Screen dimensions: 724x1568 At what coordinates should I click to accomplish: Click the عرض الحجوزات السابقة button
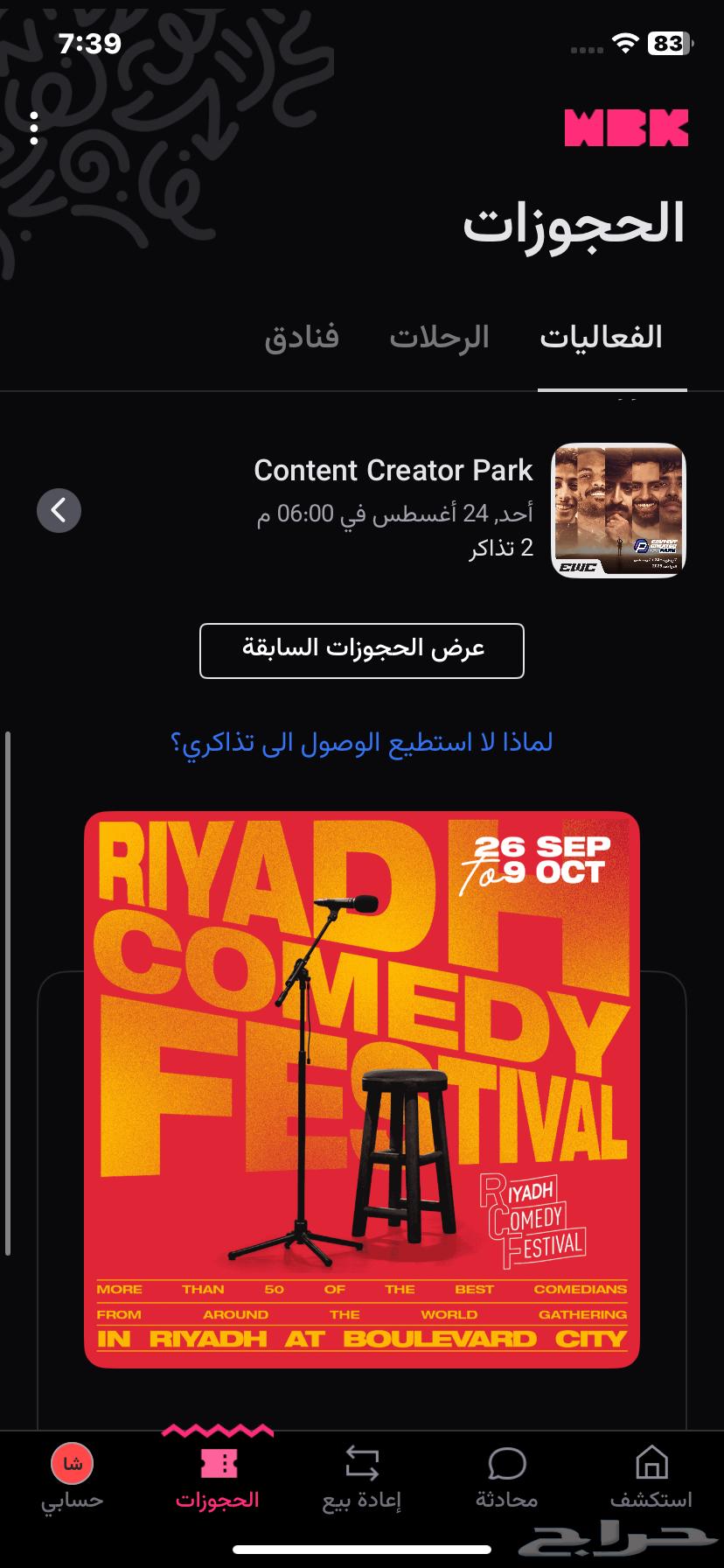pos(361,650)
